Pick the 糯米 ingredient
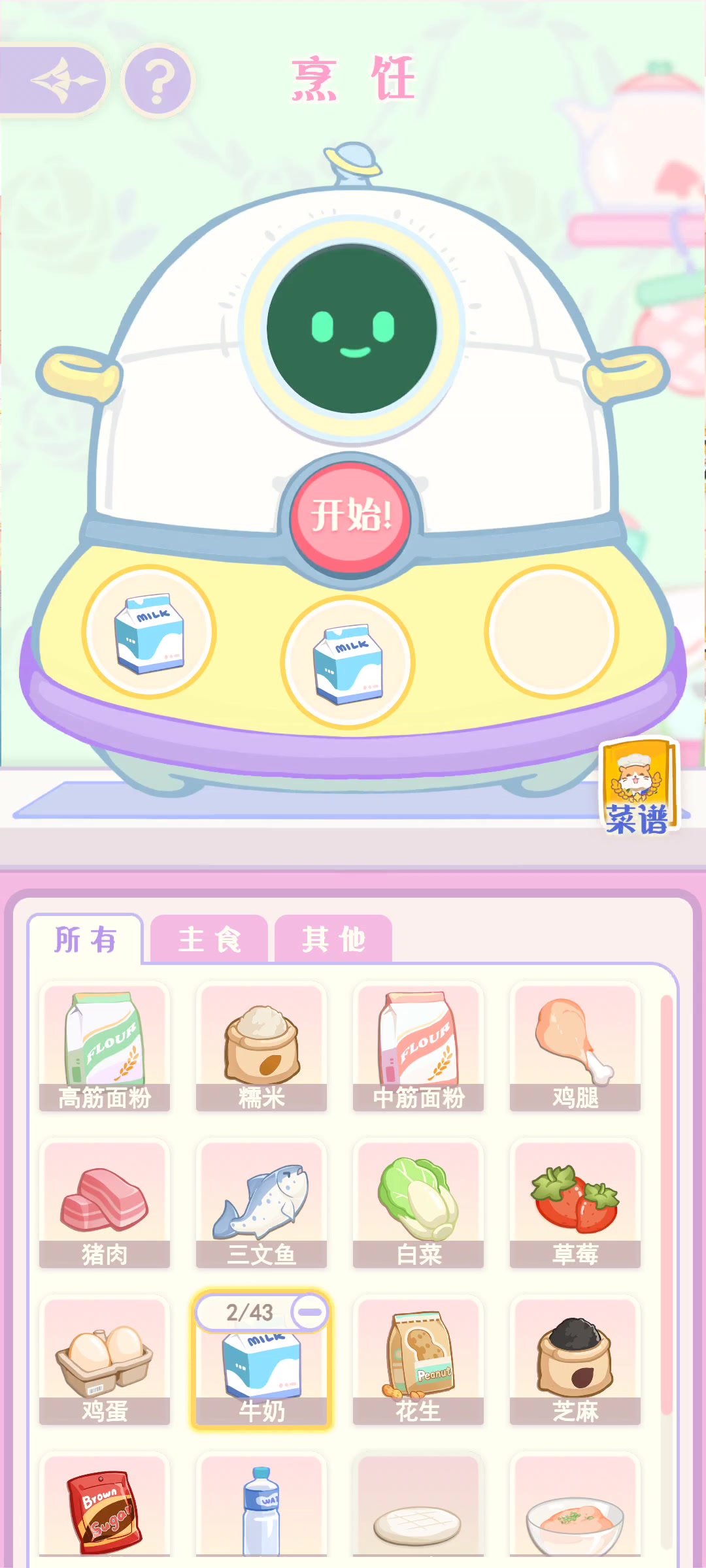This screenshot has height=1568, width=706. pyautogui.click(x=261, y=1048)
